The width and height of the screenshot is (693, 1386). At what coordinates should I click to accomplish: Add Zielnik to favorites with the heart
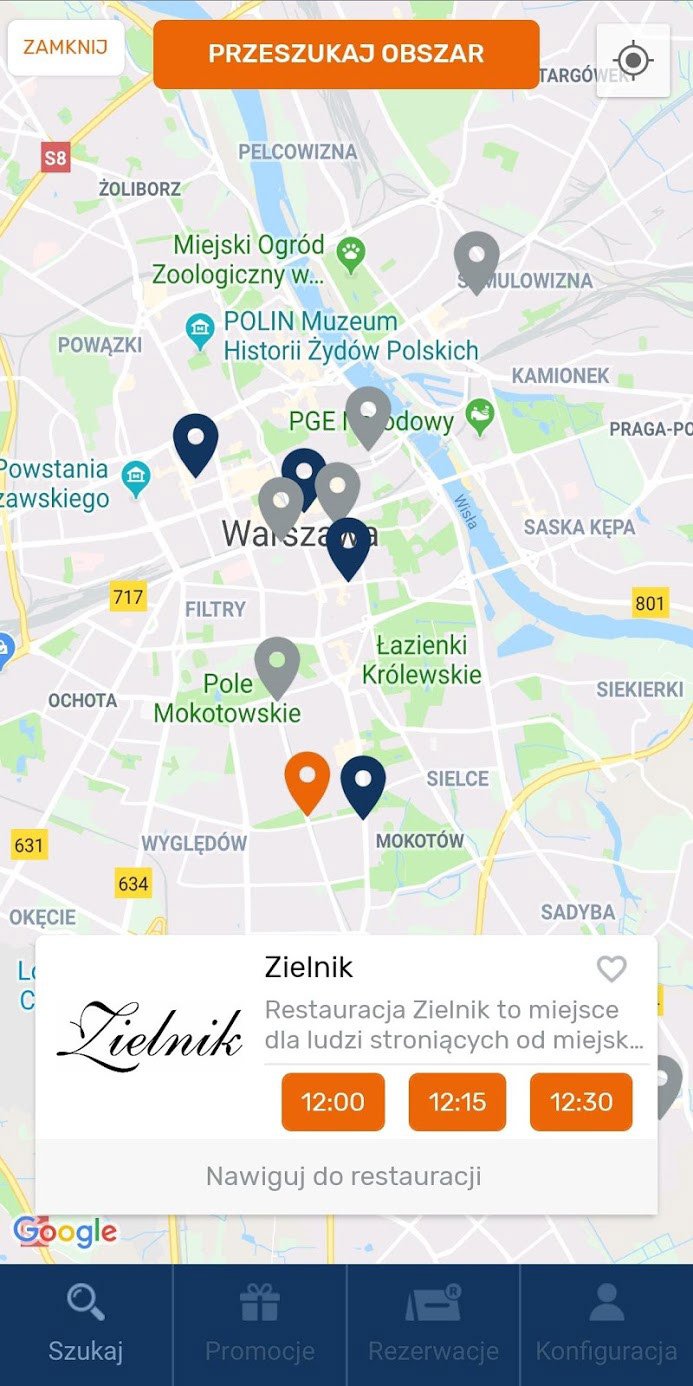[611, 968]
